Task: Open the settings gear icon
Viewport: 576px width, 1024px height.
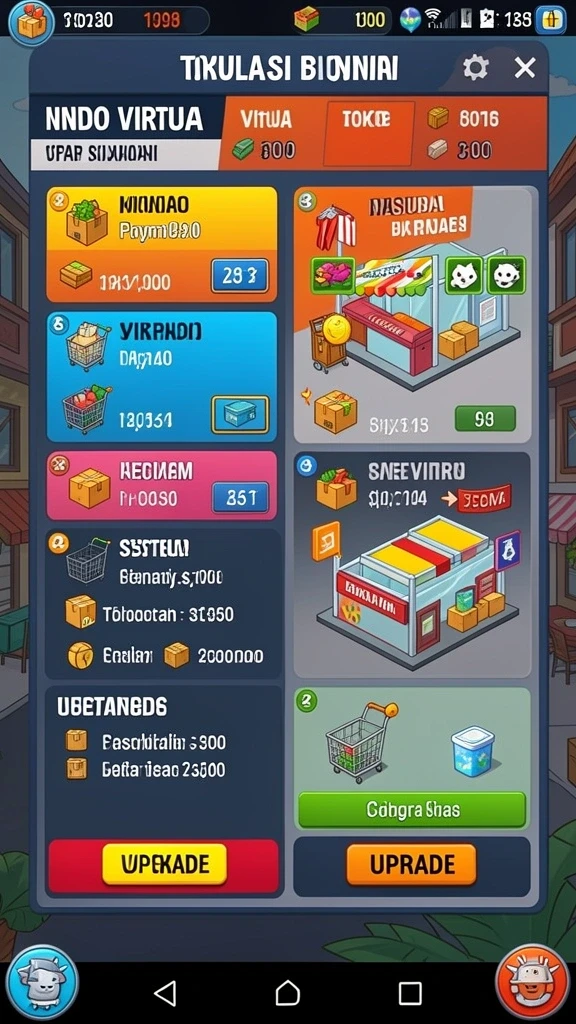Action: click(x=475, y=67)
